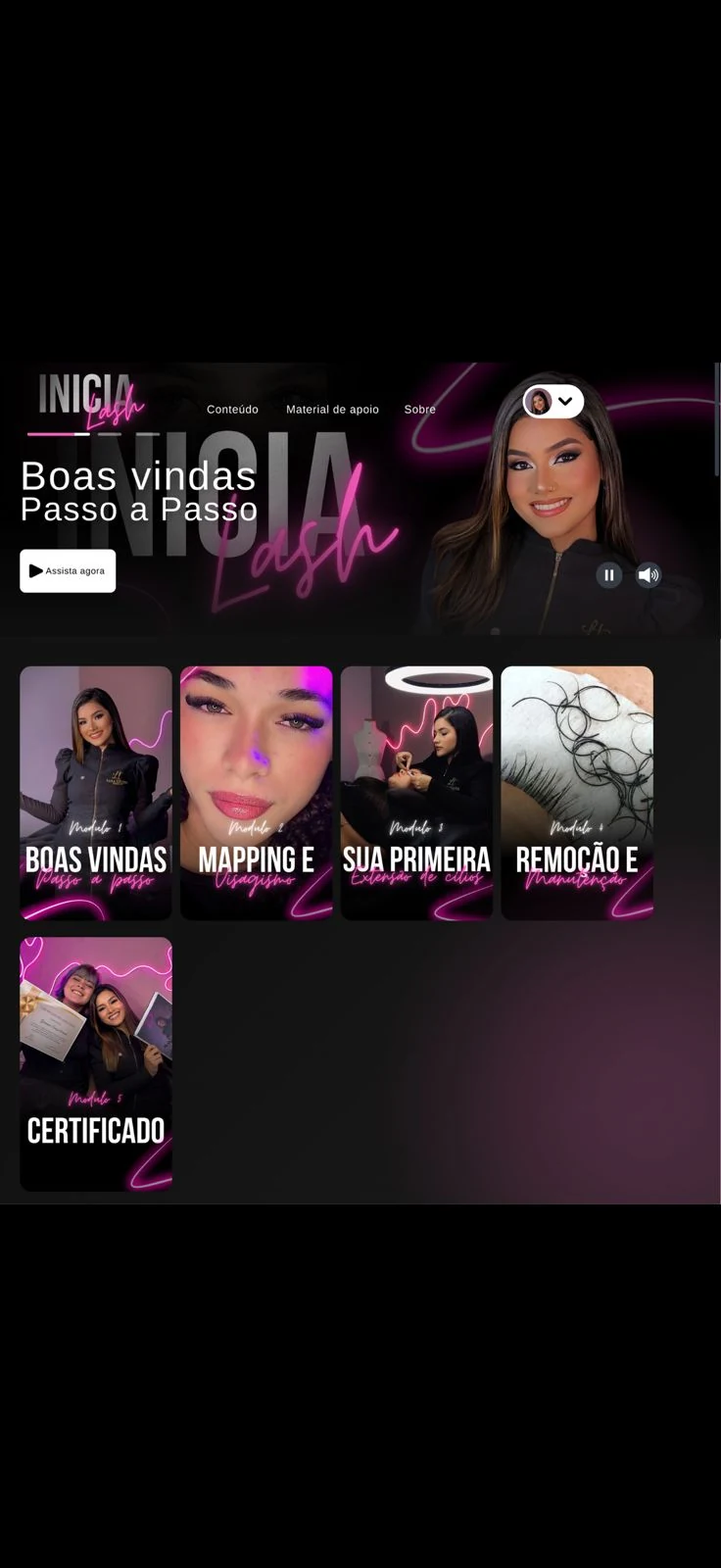Tap the Assista agora button
This screenshot has height=1568, width=721.
[68, 570]
